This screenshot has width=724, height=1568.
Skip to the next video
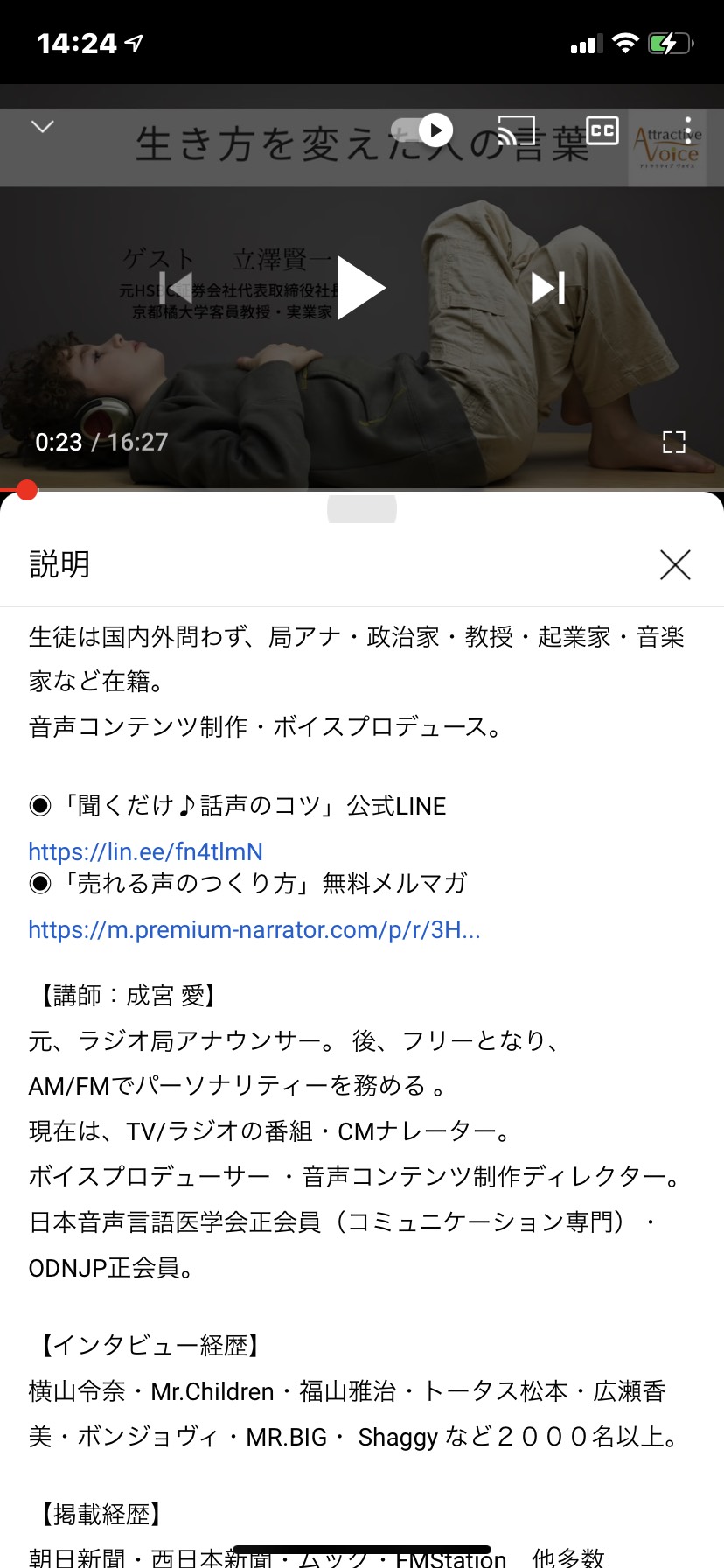point(548,288)
